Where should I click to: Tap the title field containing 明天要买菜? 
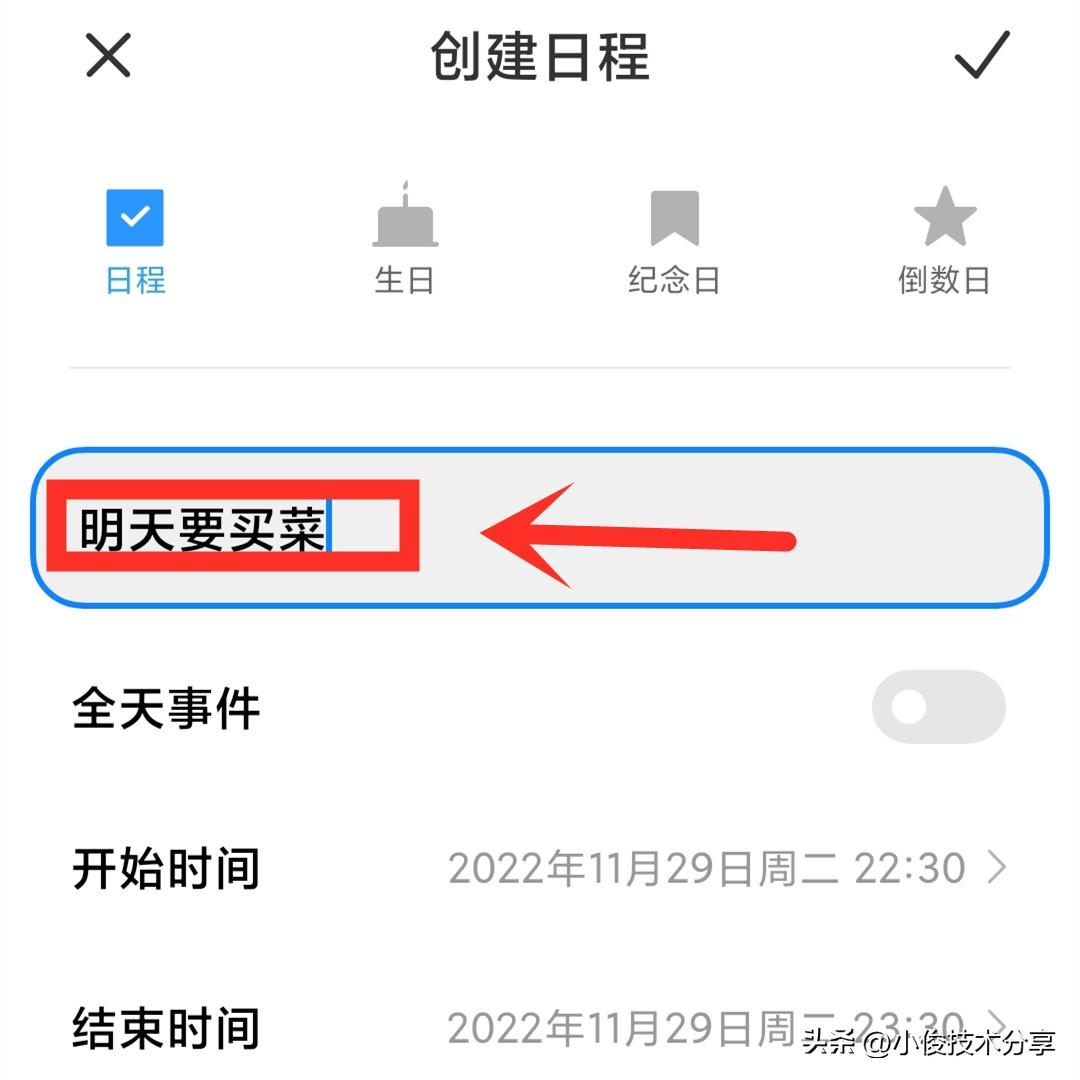[x=540, y=528]
